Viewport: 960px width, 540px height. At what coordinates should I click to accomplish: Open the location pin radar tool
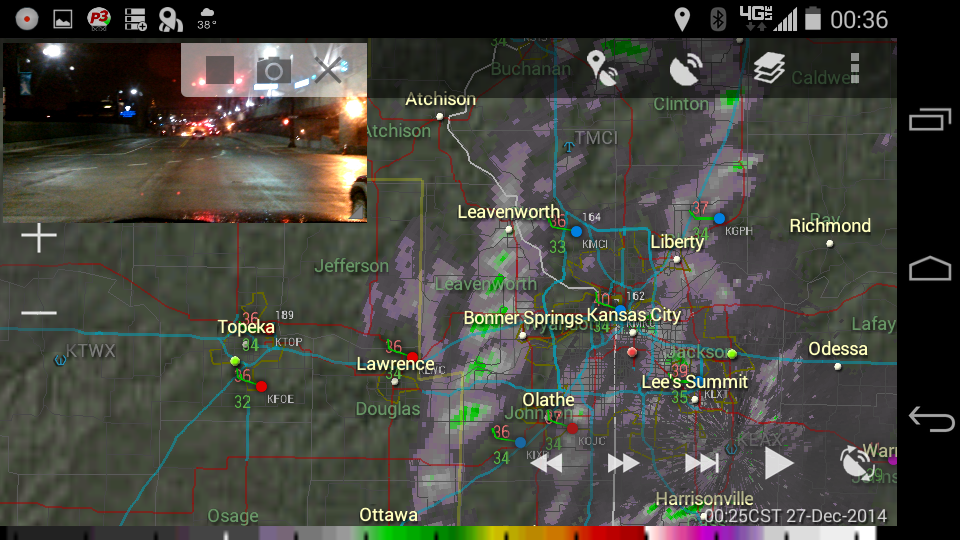(x=603, y=68)
